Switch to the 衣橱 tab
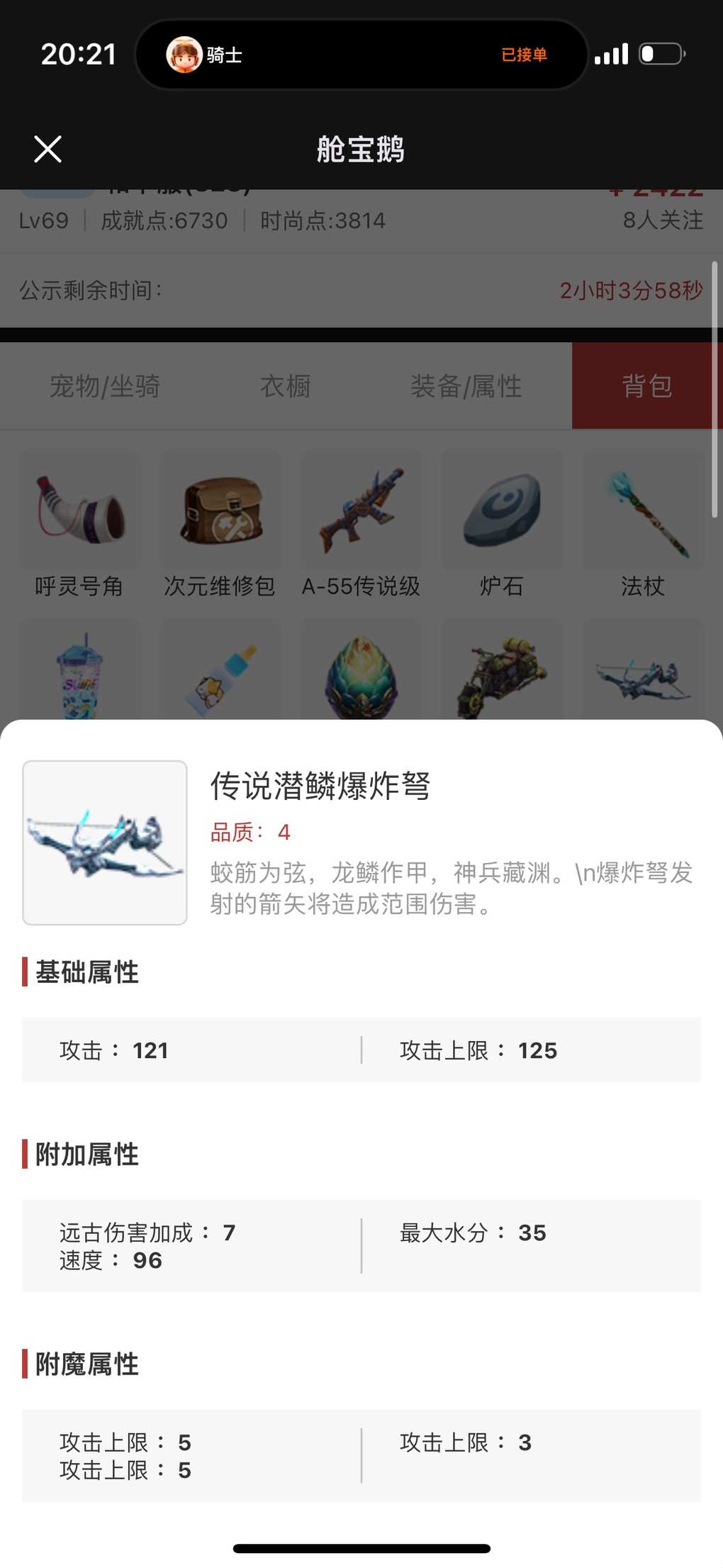Screen dimensions: 723x1568 286,387
